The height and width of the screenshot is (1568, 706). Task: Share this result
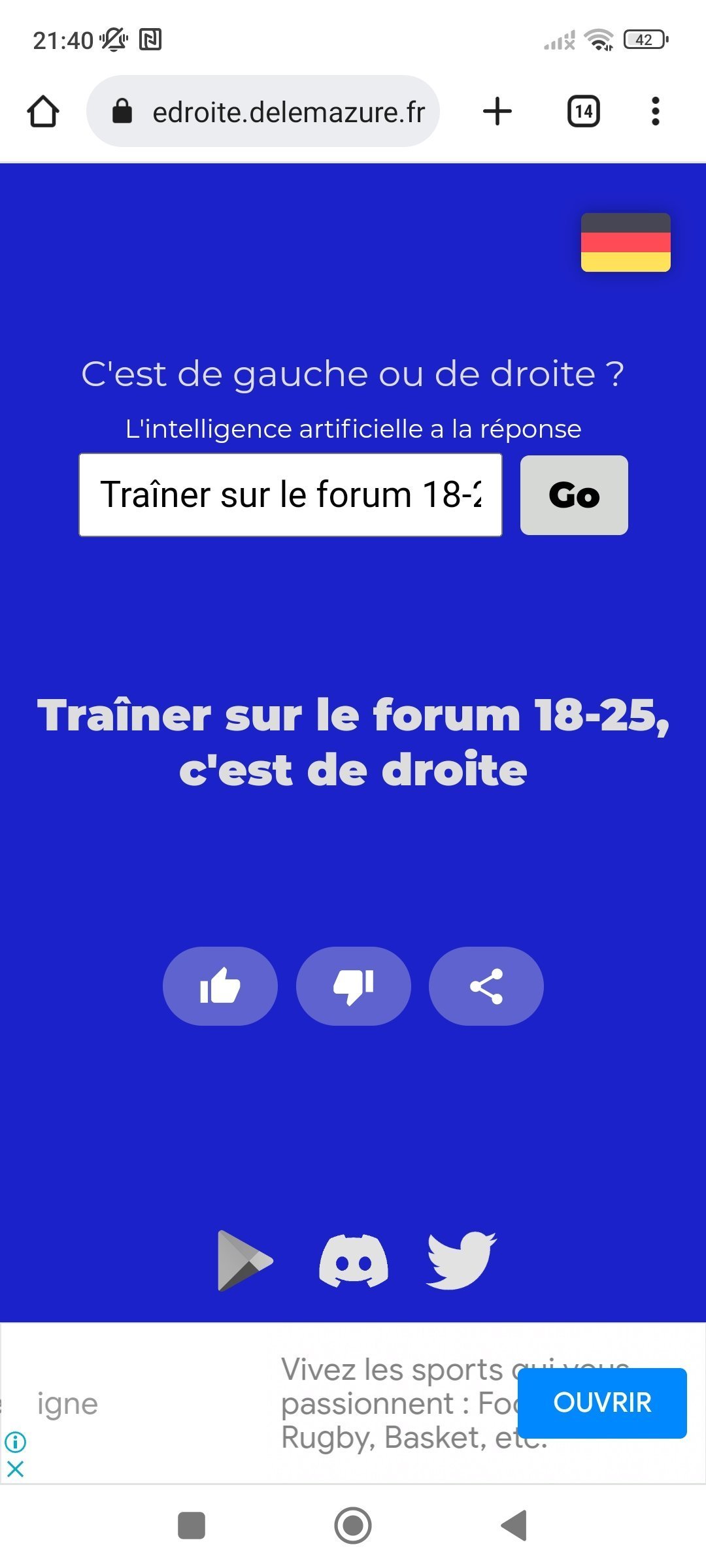pyautogui.click(x=486, y=986)
